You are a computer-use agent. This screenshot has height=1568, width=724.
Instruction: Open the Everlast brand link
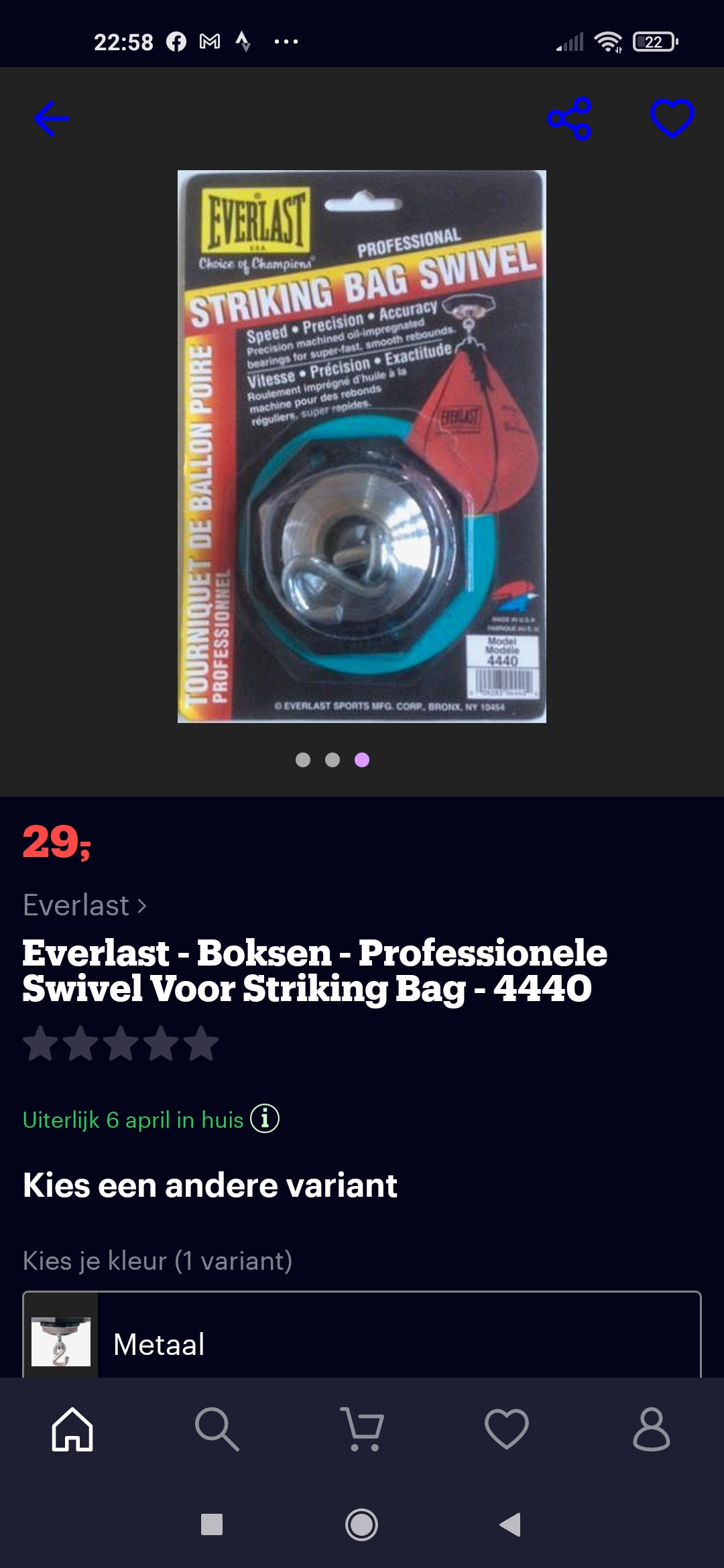click(x=84, y=905)
